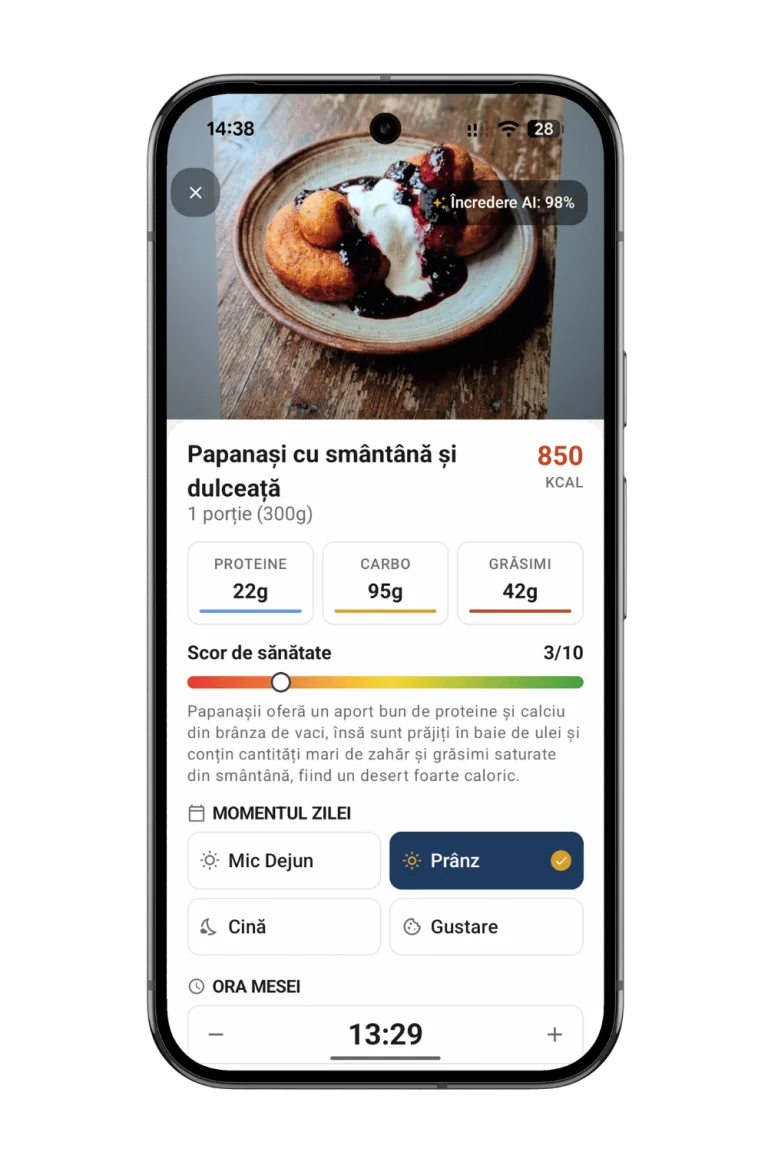Choose Gustare for this meal

click(486, 927)
